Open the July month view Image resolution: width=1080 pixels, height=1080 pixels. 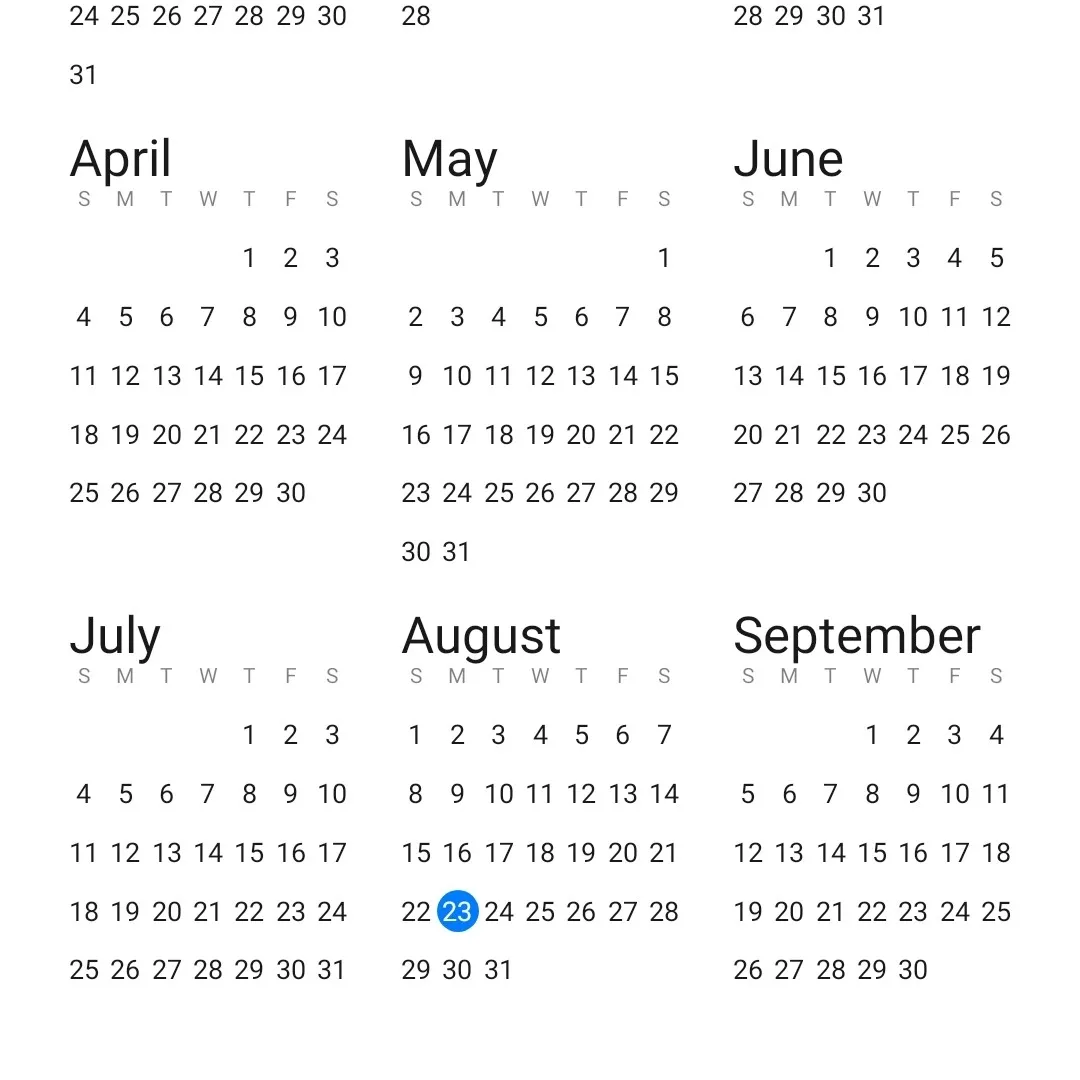coord(115,637)
